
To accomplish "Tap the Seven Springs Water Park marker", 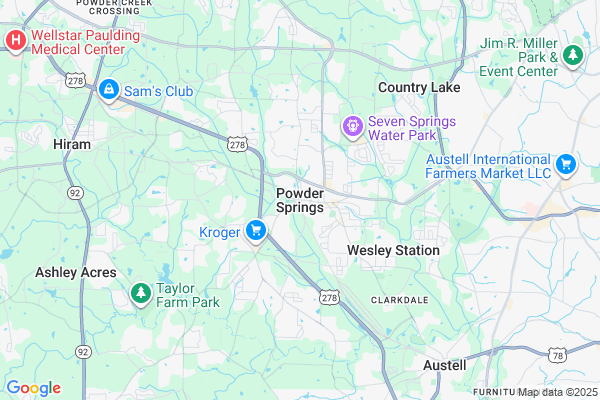I will 352,126.
